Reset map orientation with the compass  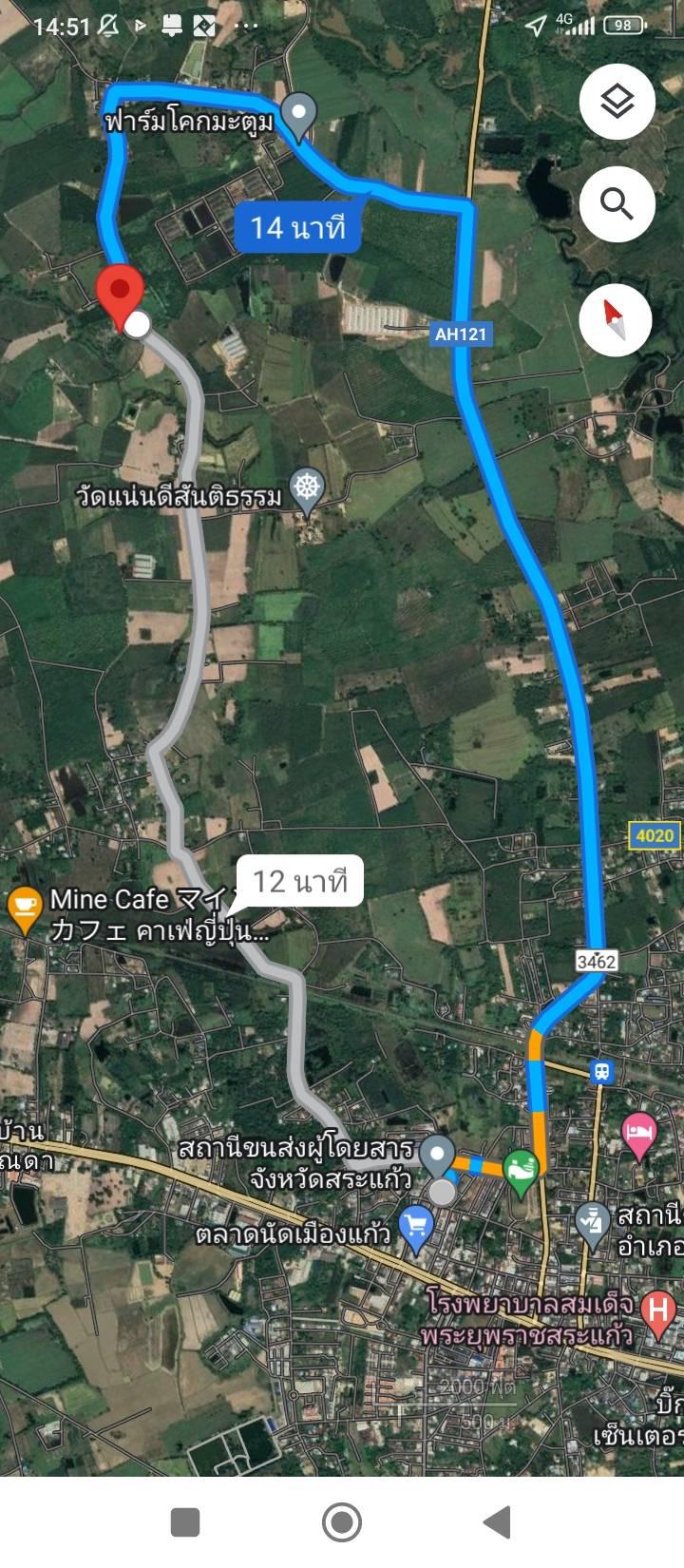tap(616, 318)
